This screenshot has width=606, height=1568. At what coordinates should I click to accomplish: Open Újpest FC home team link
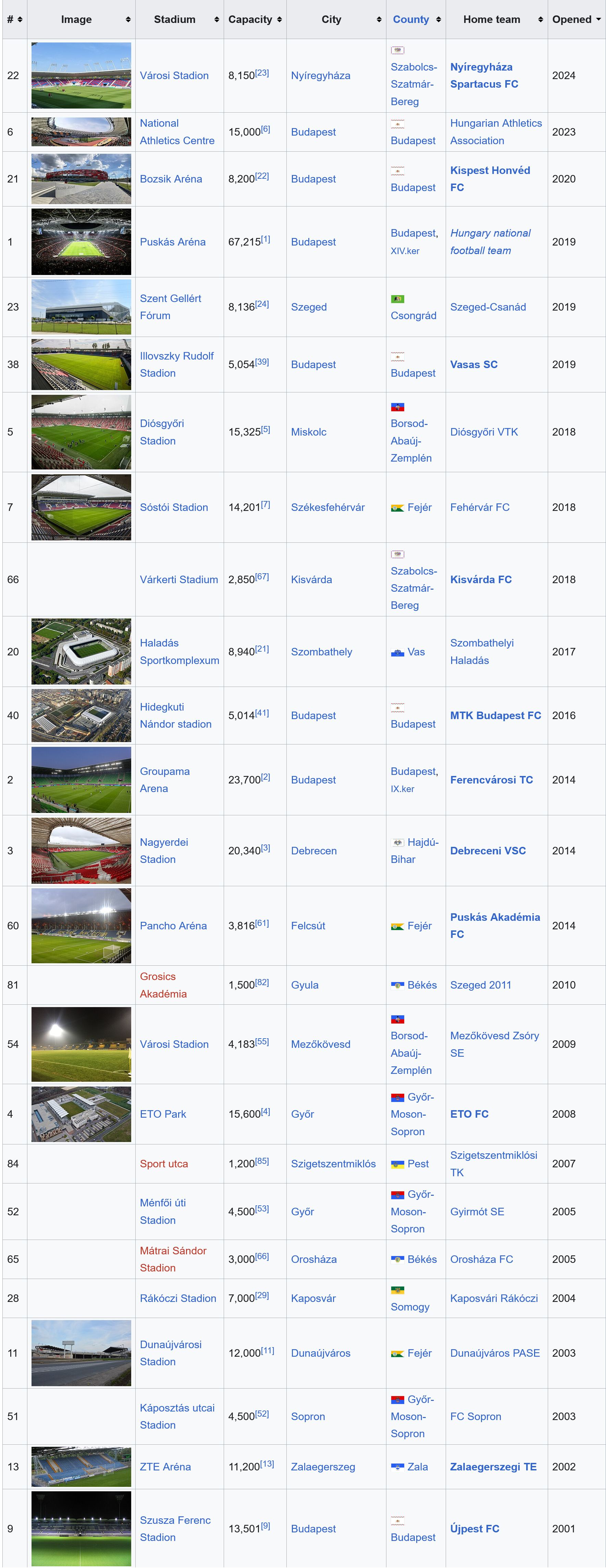click(474, 1528)
